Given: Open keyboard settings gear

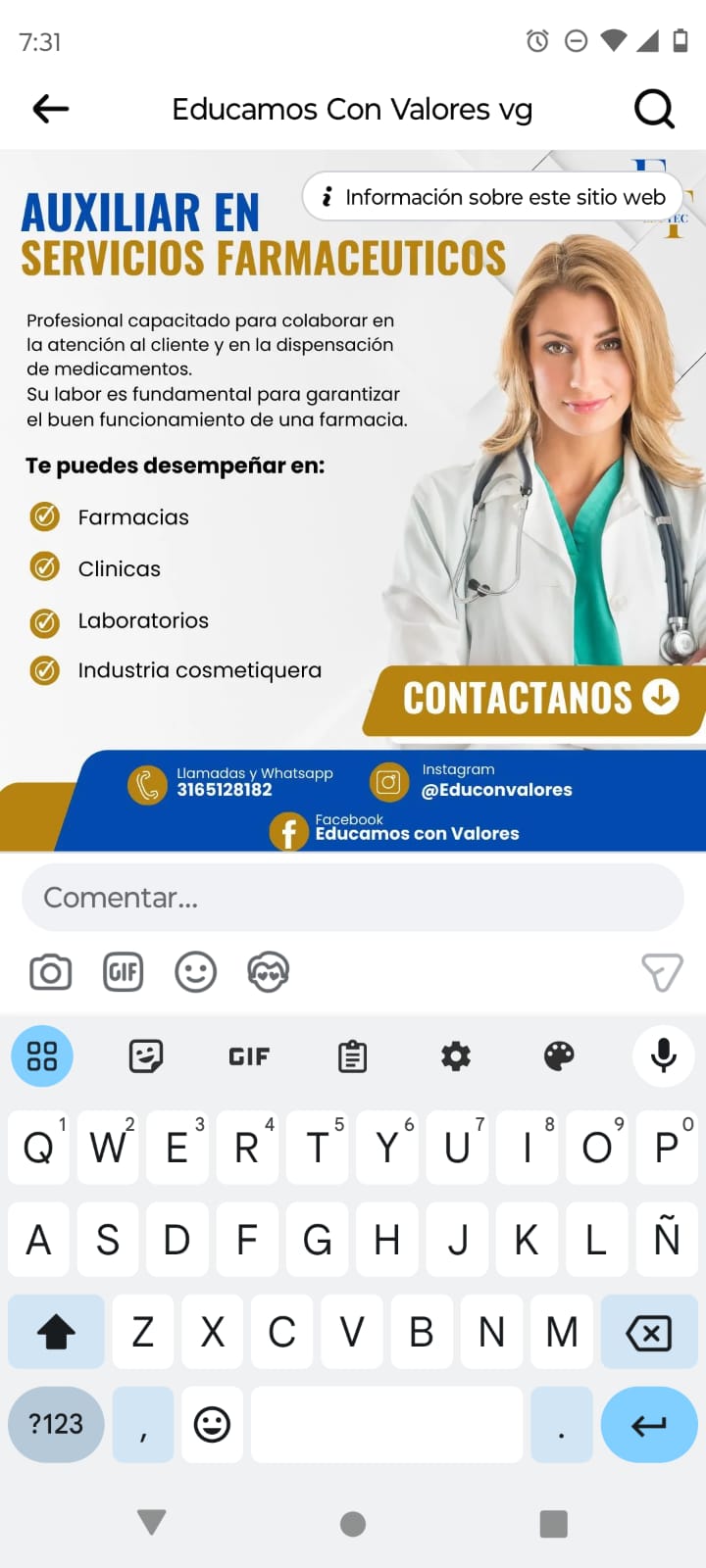Looking at the screenshot, I should (456, 1056).
